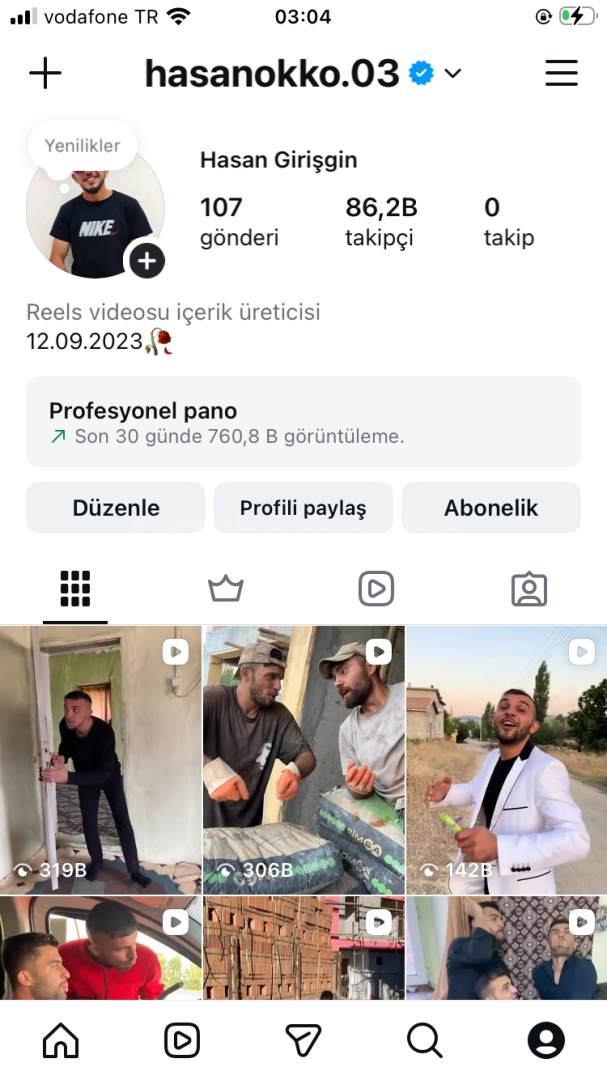Open the takip following list
This screenshot has height=1080, width=607.
[508, 221]
